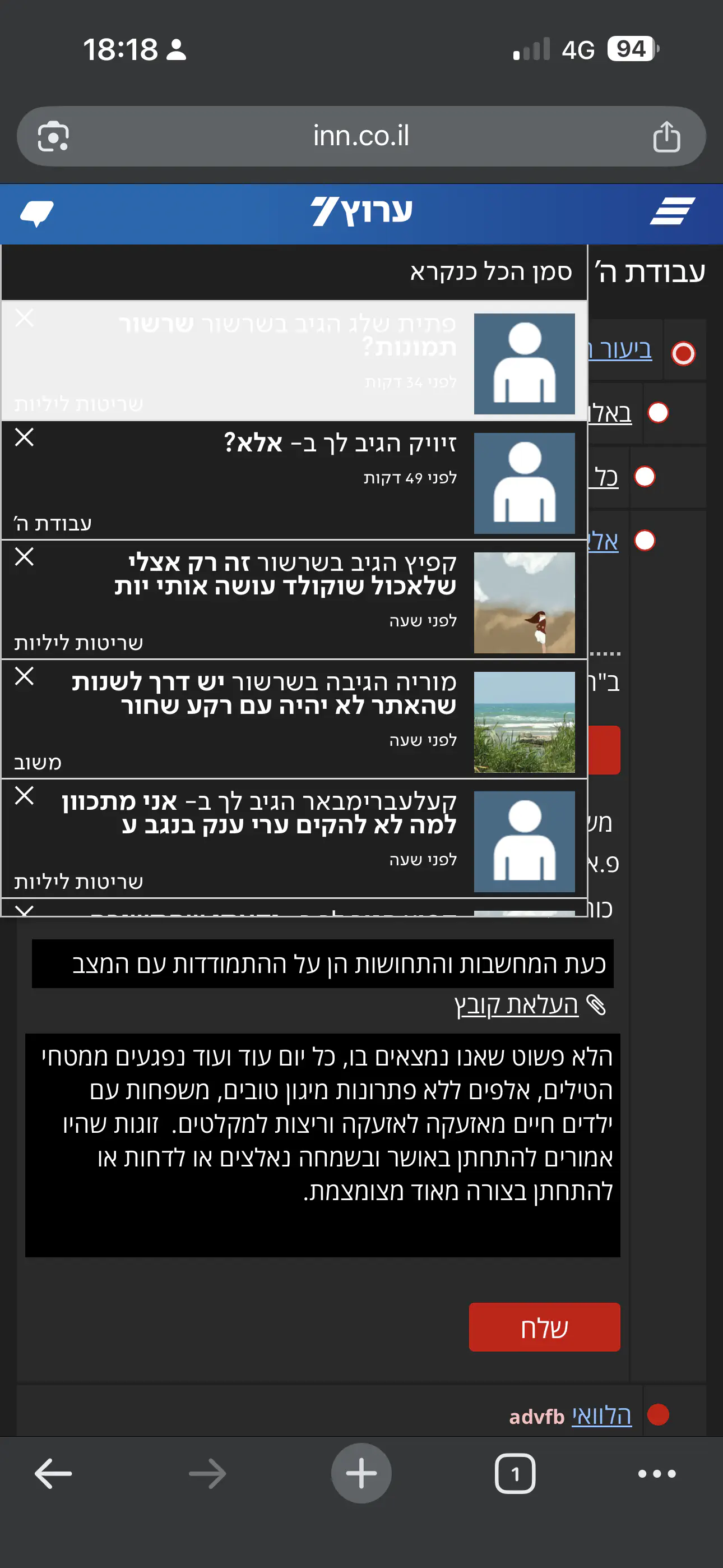
Task: Dismiss the notification from קעלעברימבאר
Action: coord(24,795)
